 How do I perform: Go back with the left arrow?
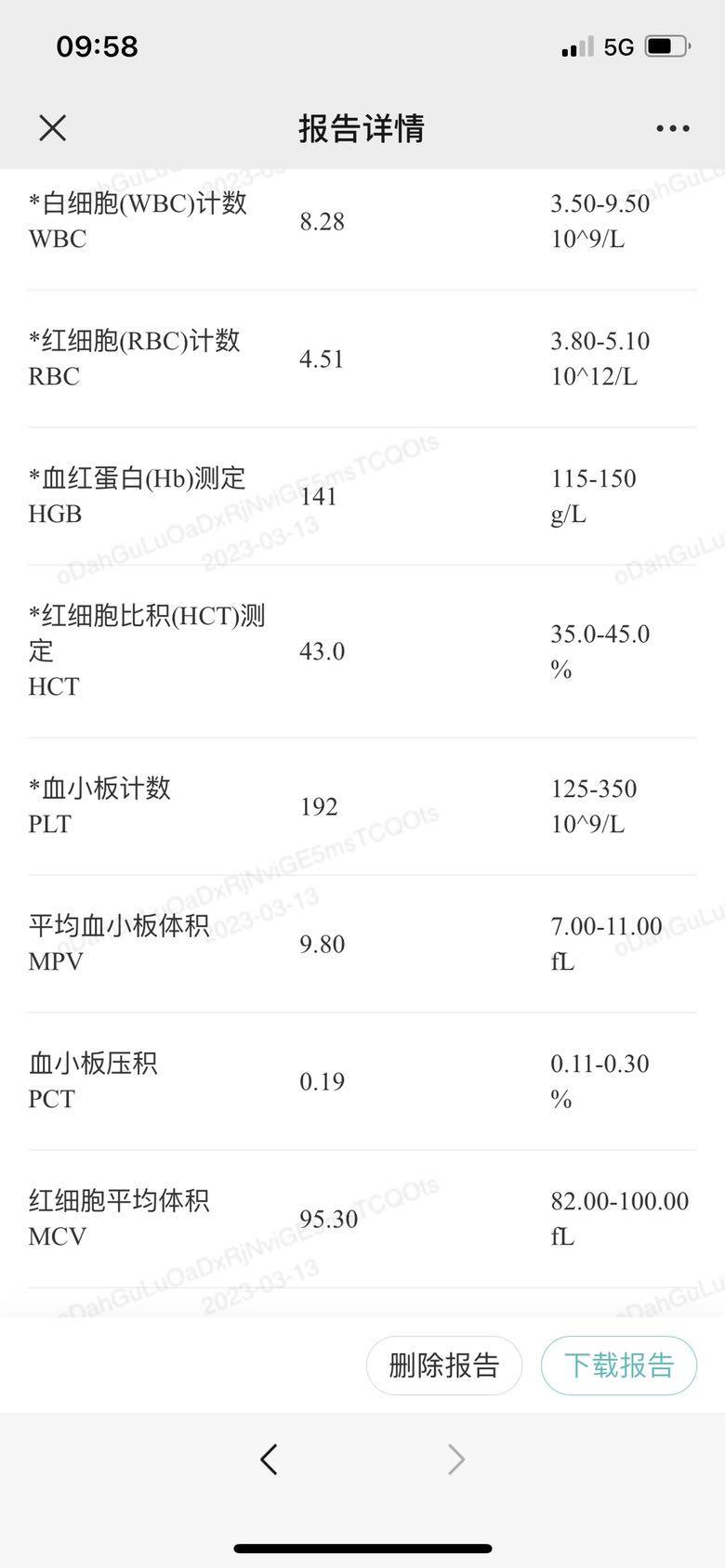(270, 1459)
